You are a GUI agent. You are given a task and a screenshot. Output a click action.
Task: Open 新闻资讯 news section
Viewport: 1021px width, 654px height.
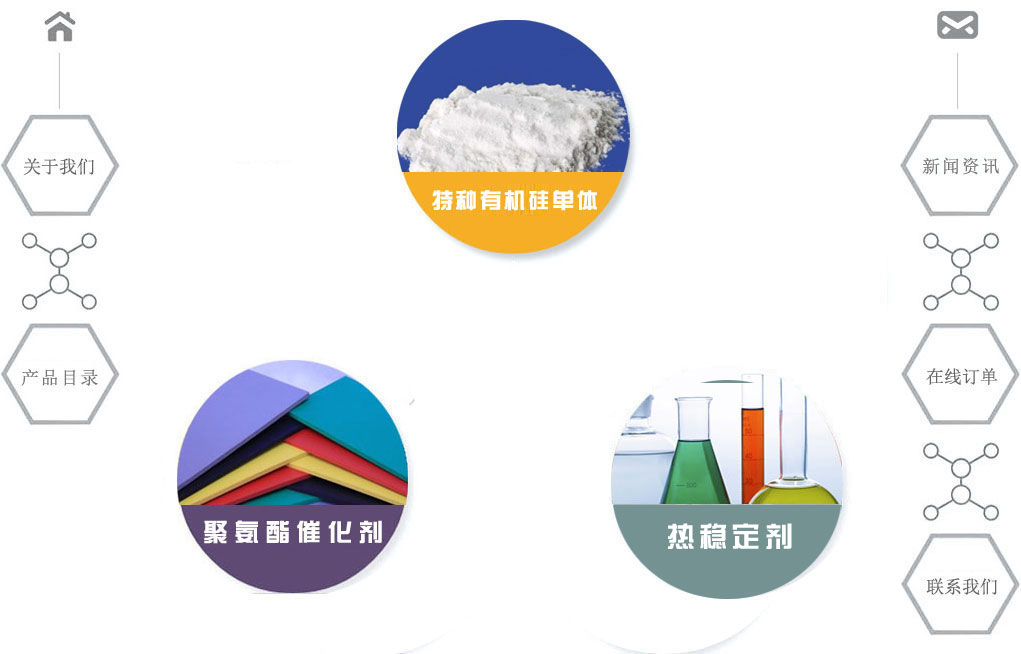(960, 166)
